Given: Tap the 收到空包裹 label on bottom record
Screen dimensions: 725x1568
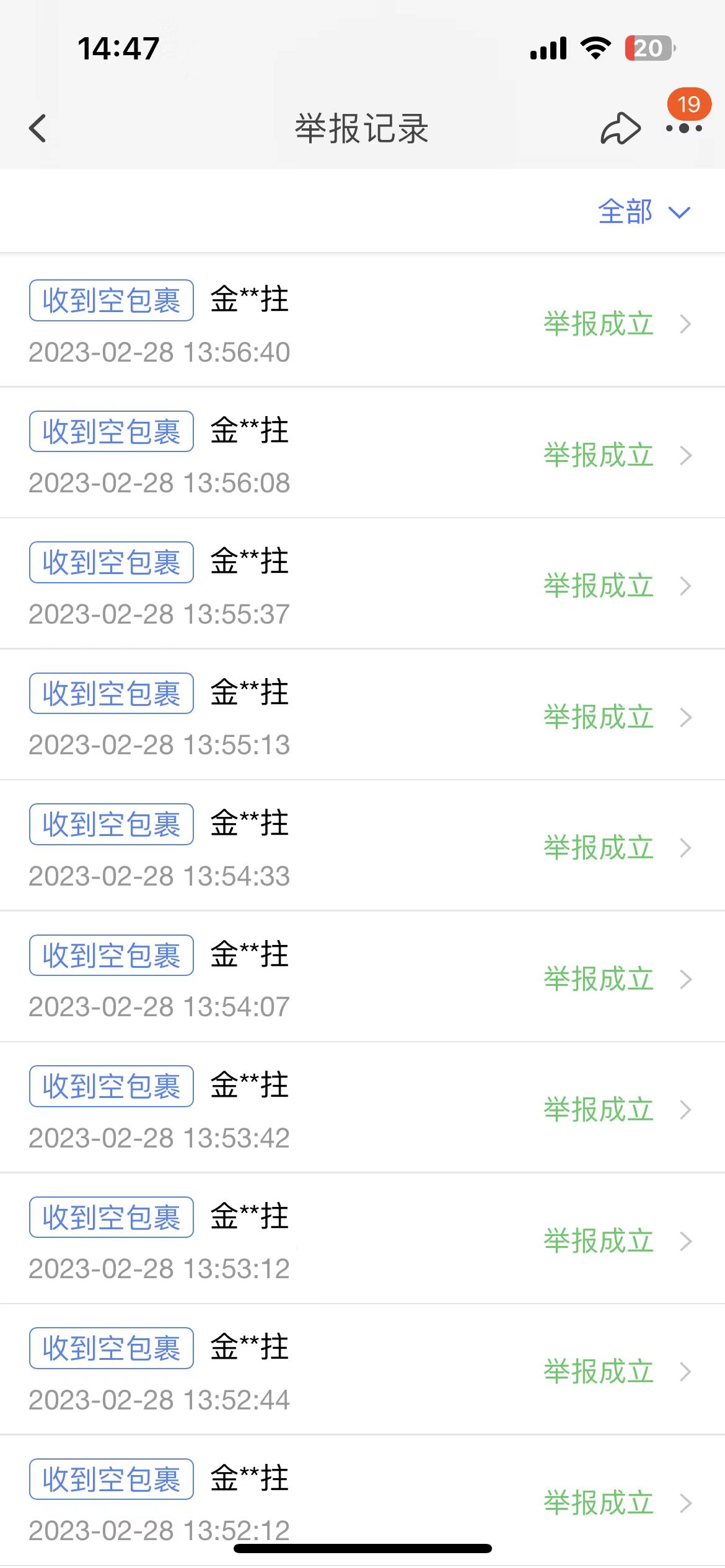Looking at the screenshot, I should [110, 1478].
